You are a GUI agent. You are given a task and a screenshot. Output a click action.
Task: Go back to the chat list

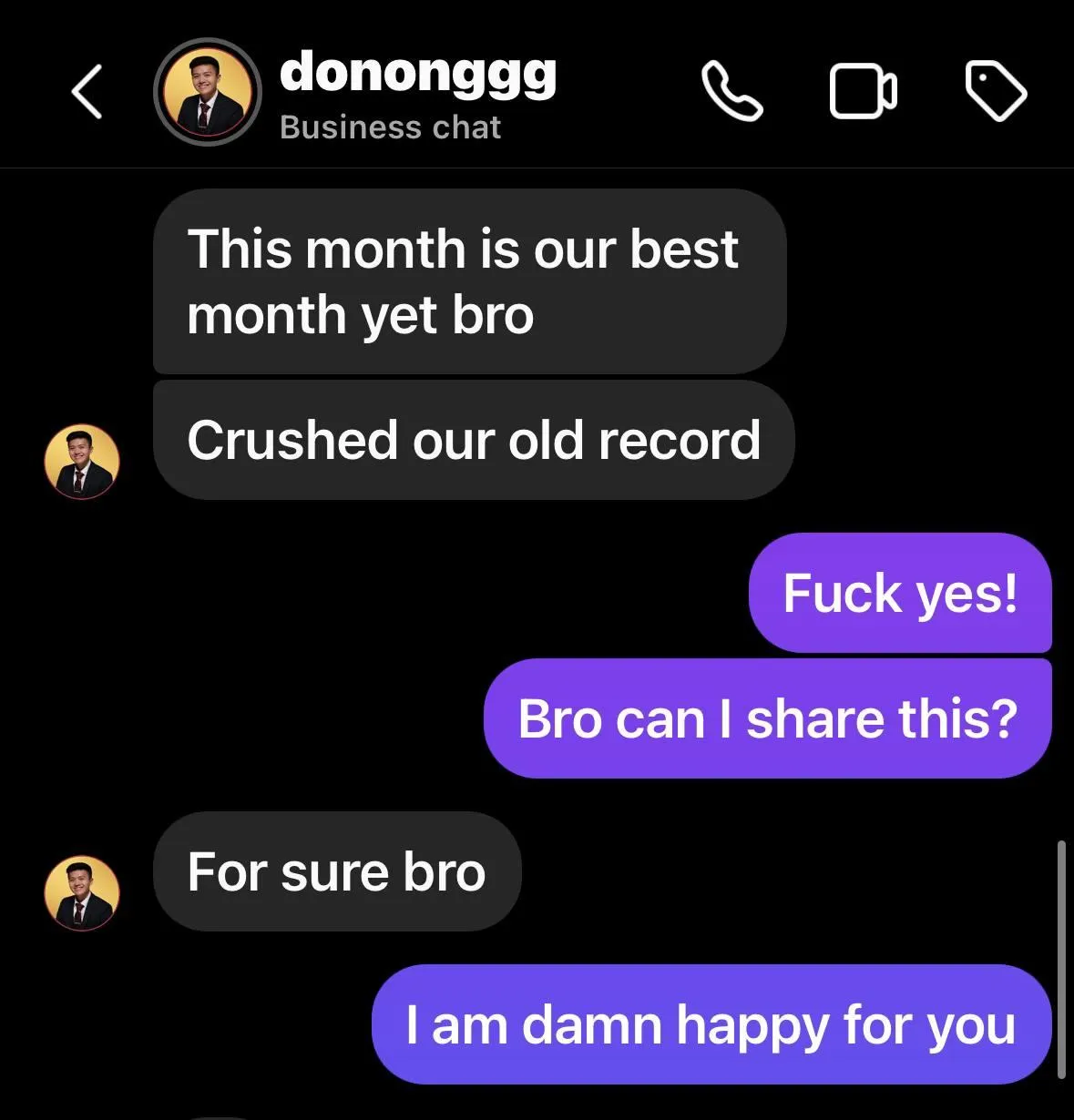point(87,91)
